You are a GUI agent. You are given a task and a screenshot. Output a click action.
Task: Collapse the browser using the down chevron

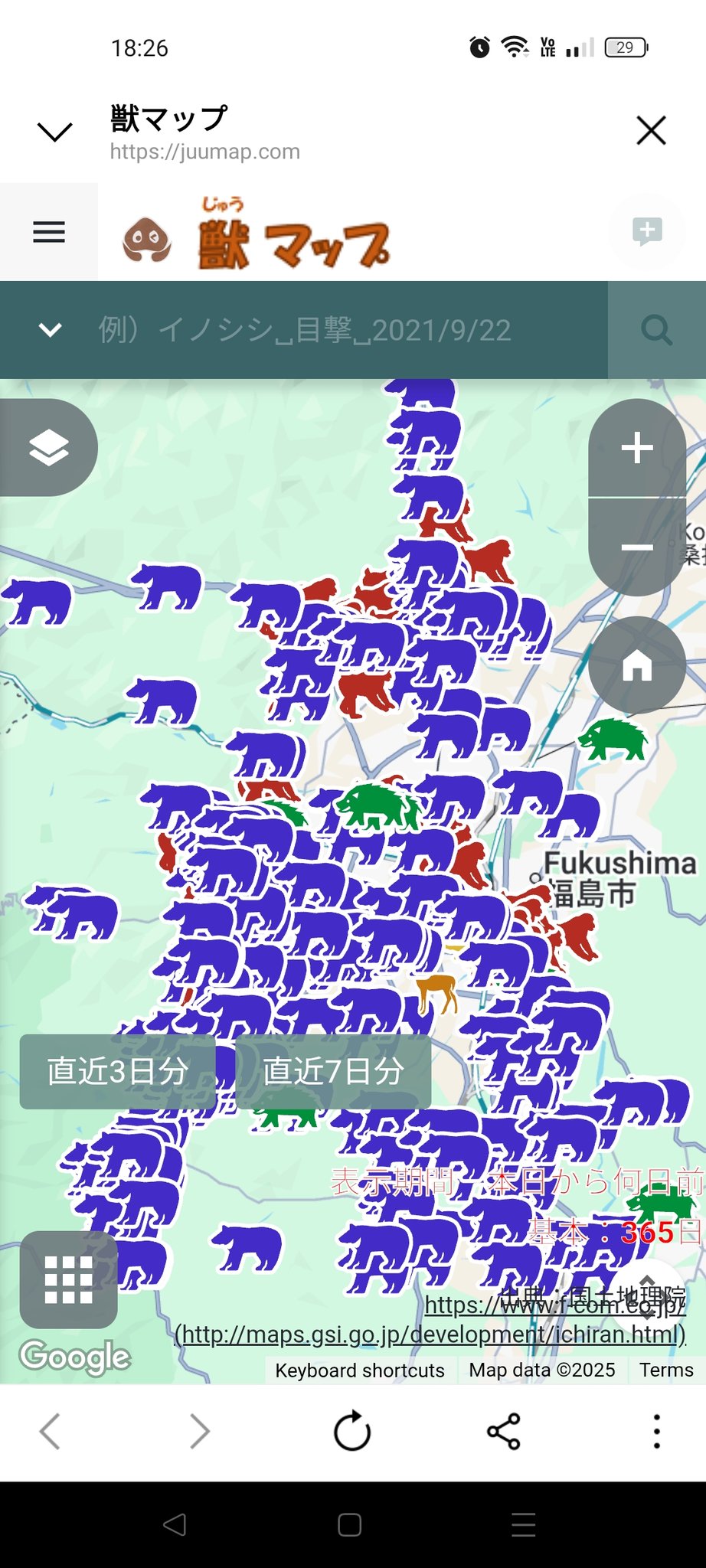click(x=55, y=132)
